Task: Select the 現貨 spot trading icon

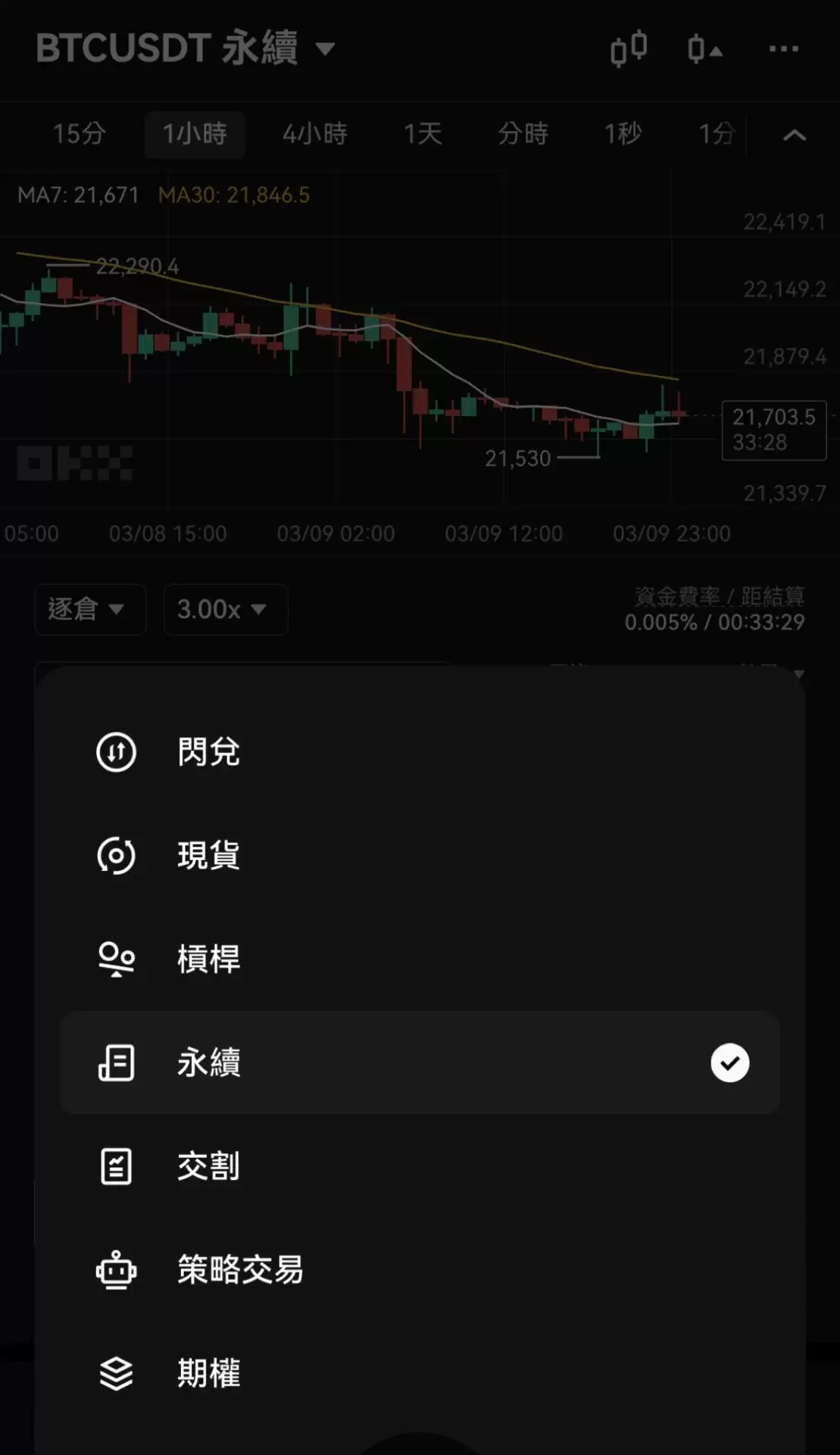Action: pos(116,856)
